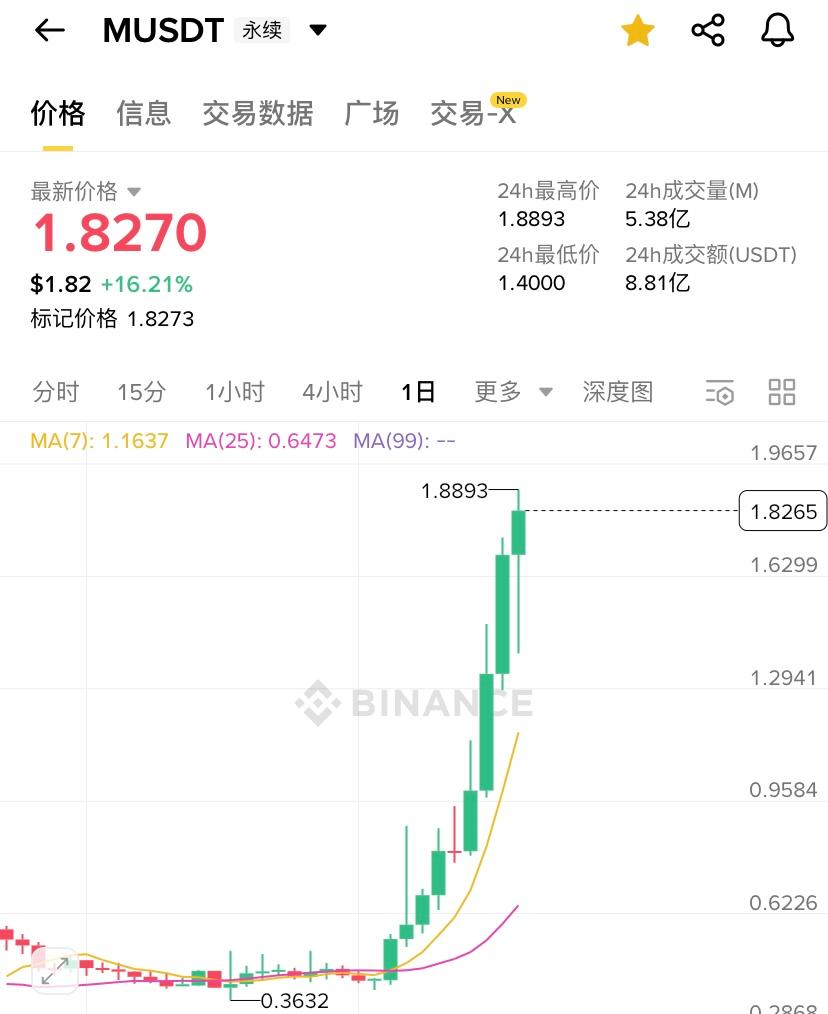Remove MUSDT from favorites star
The width and height of the screenshot is (828, 1014).
point(637,31)
